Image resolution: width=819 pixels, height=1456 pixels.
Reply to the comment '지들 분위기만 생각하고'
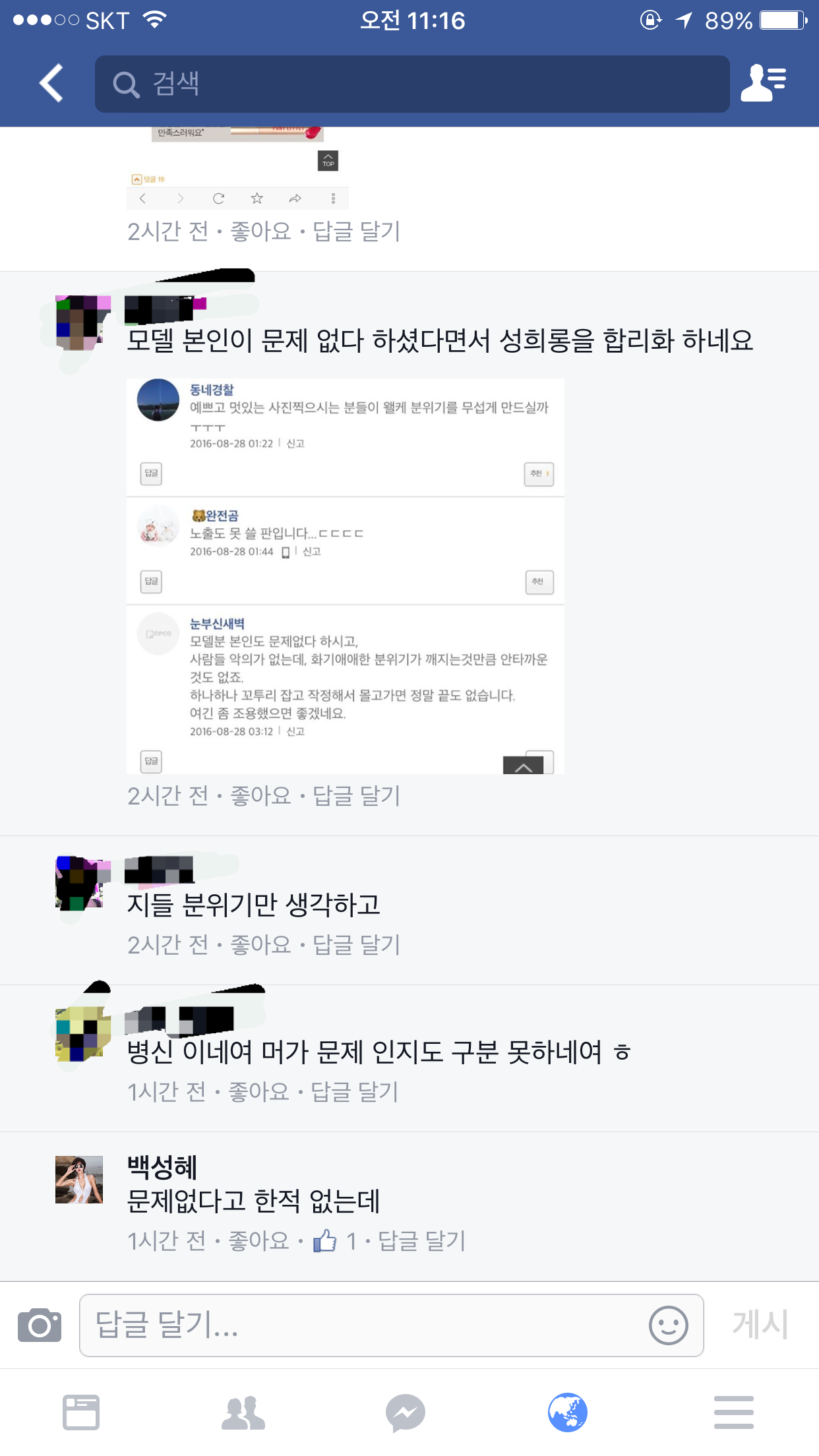coord(356,945)
